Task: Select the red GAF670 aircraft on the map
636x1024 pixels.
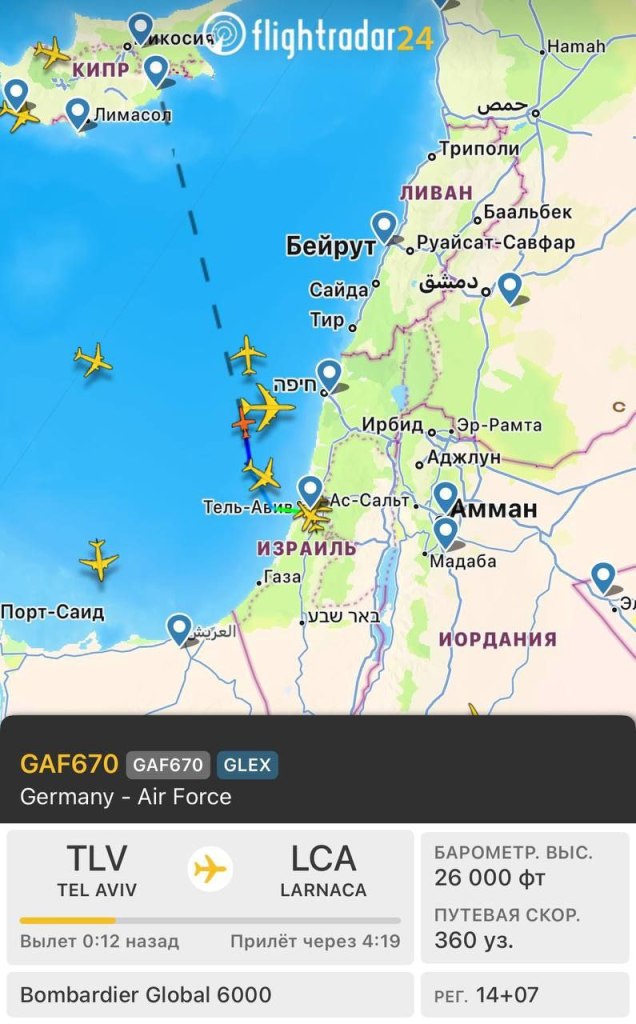Action: (243, 422)
